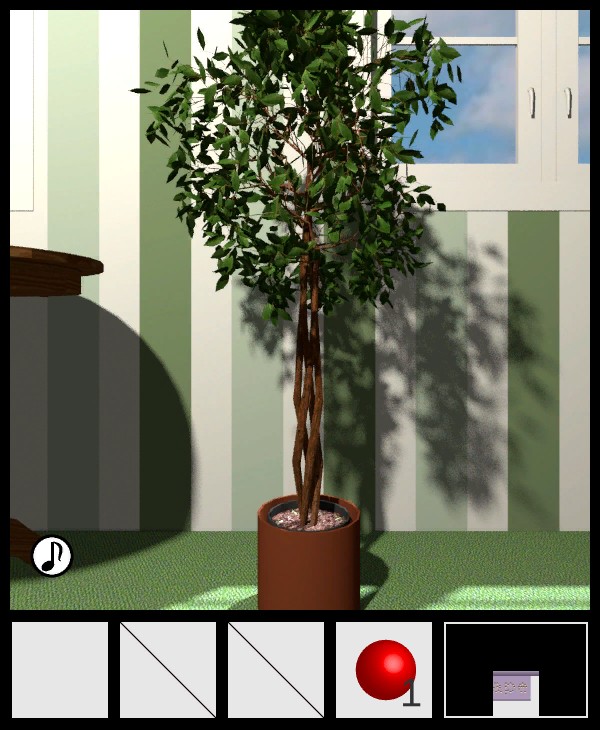Toggle the music note sound button
Viewport: 600px width, 730px height.
tap(52, 556)
